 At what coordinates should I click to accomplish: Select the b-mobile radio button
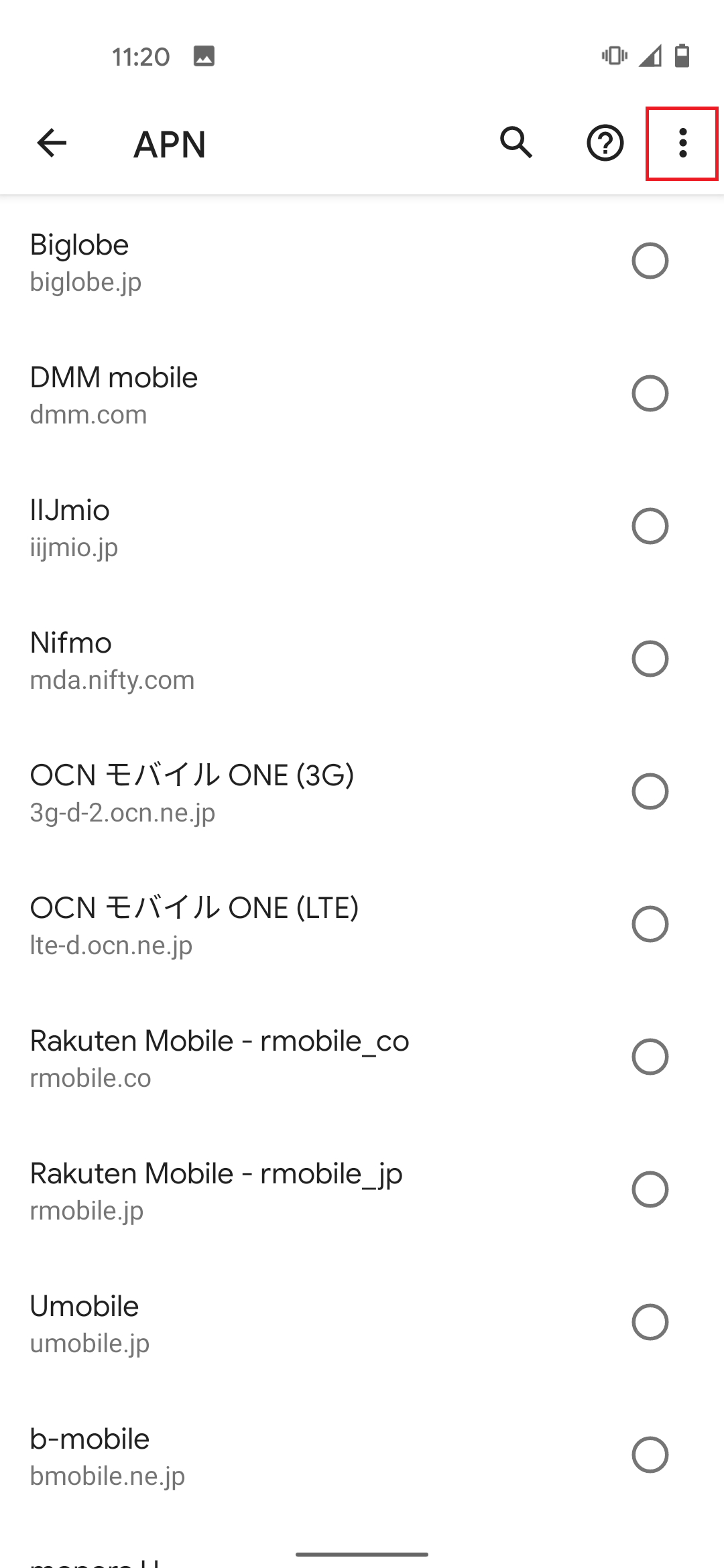pyautogui.click(x=650, y=1455)
